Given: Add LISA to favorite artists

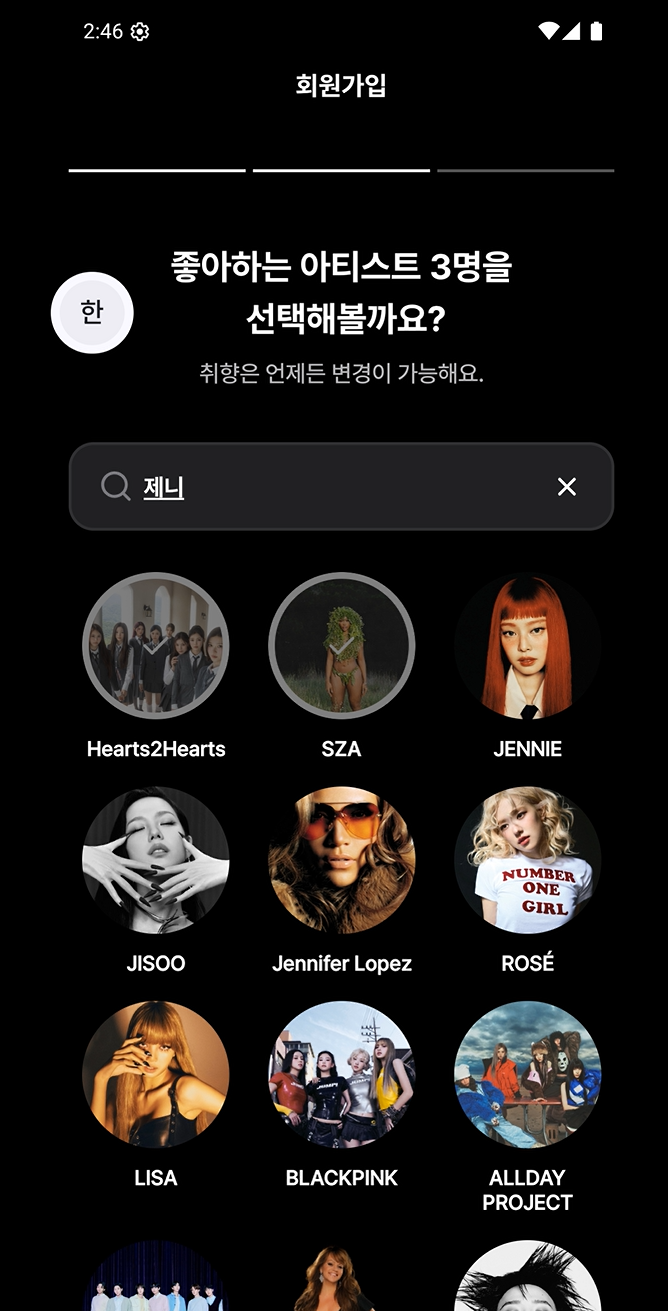Looking at the screenshot, I should pyautogui.click(x=156, y=1075).
